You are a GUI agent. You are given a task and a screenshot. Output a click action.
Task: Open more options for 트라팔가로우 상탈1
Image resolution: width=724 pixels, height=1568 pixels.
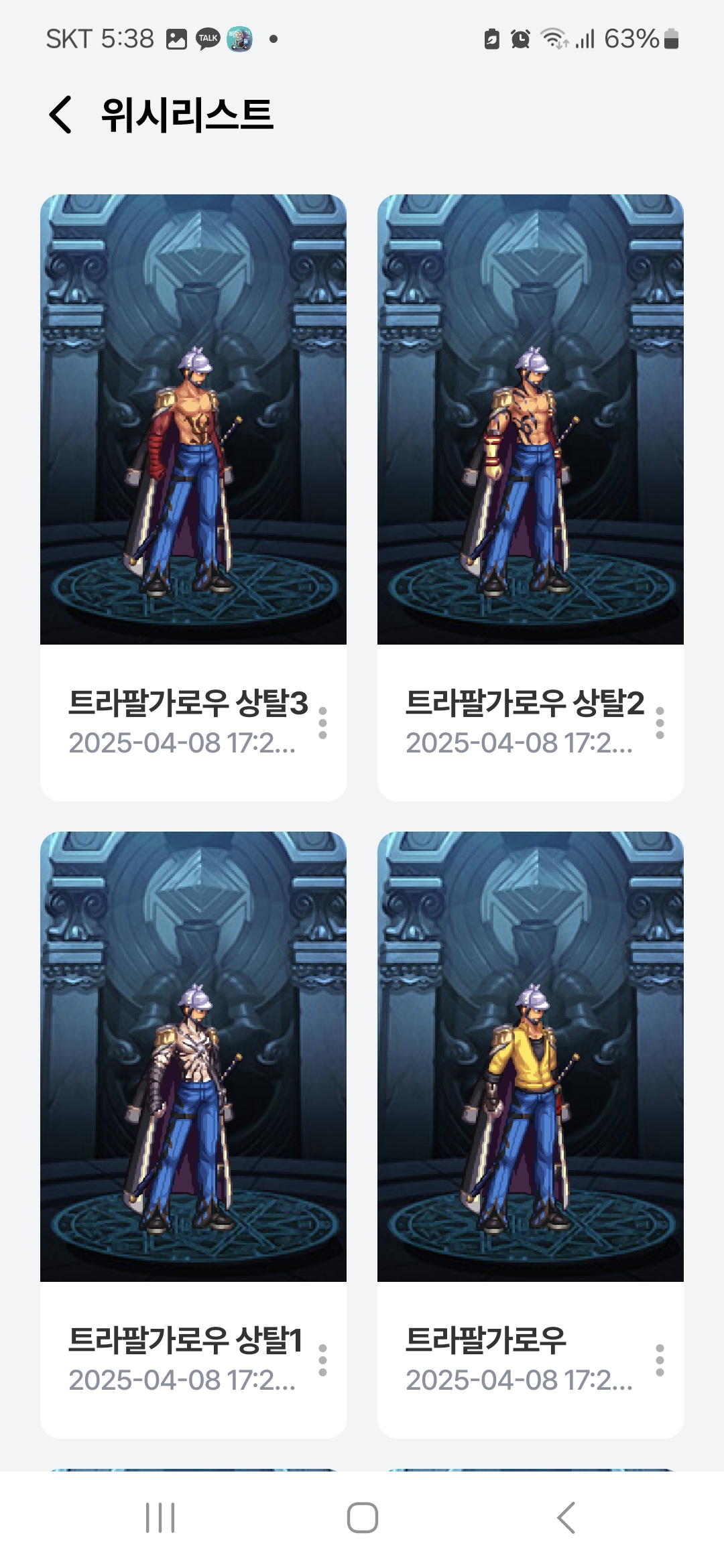pyautogui.click(x=322, y=1360)
